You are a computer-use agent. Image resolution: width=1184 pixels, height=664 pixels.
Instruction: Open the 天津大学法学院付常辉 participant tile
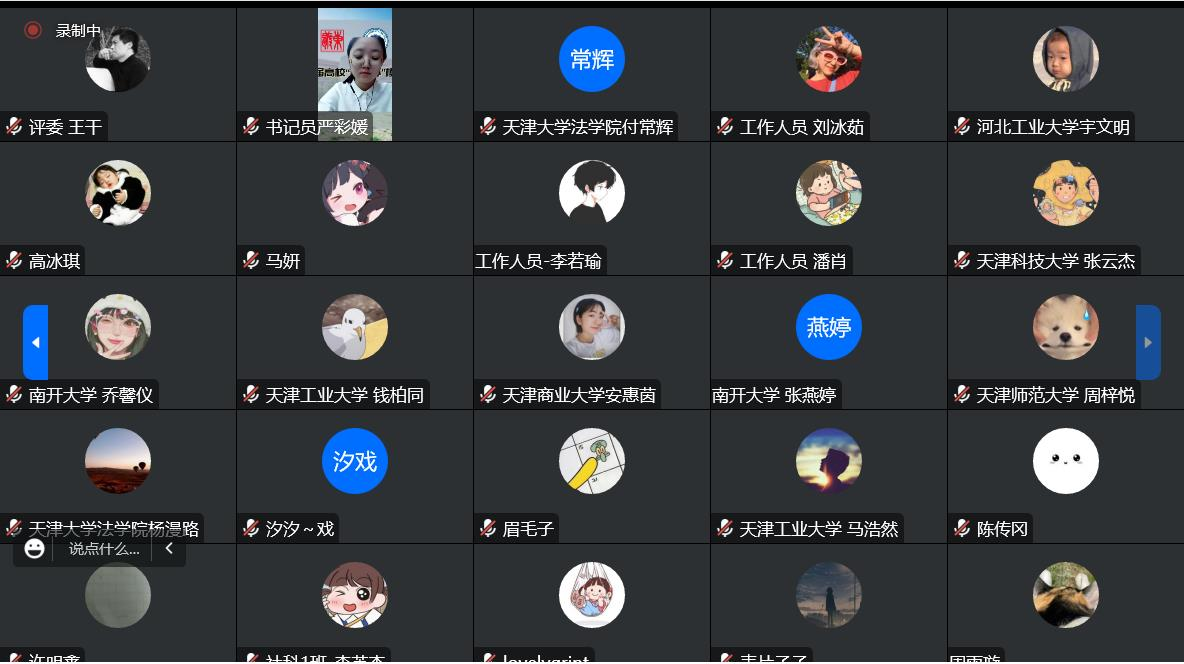(x=591, y=75)
